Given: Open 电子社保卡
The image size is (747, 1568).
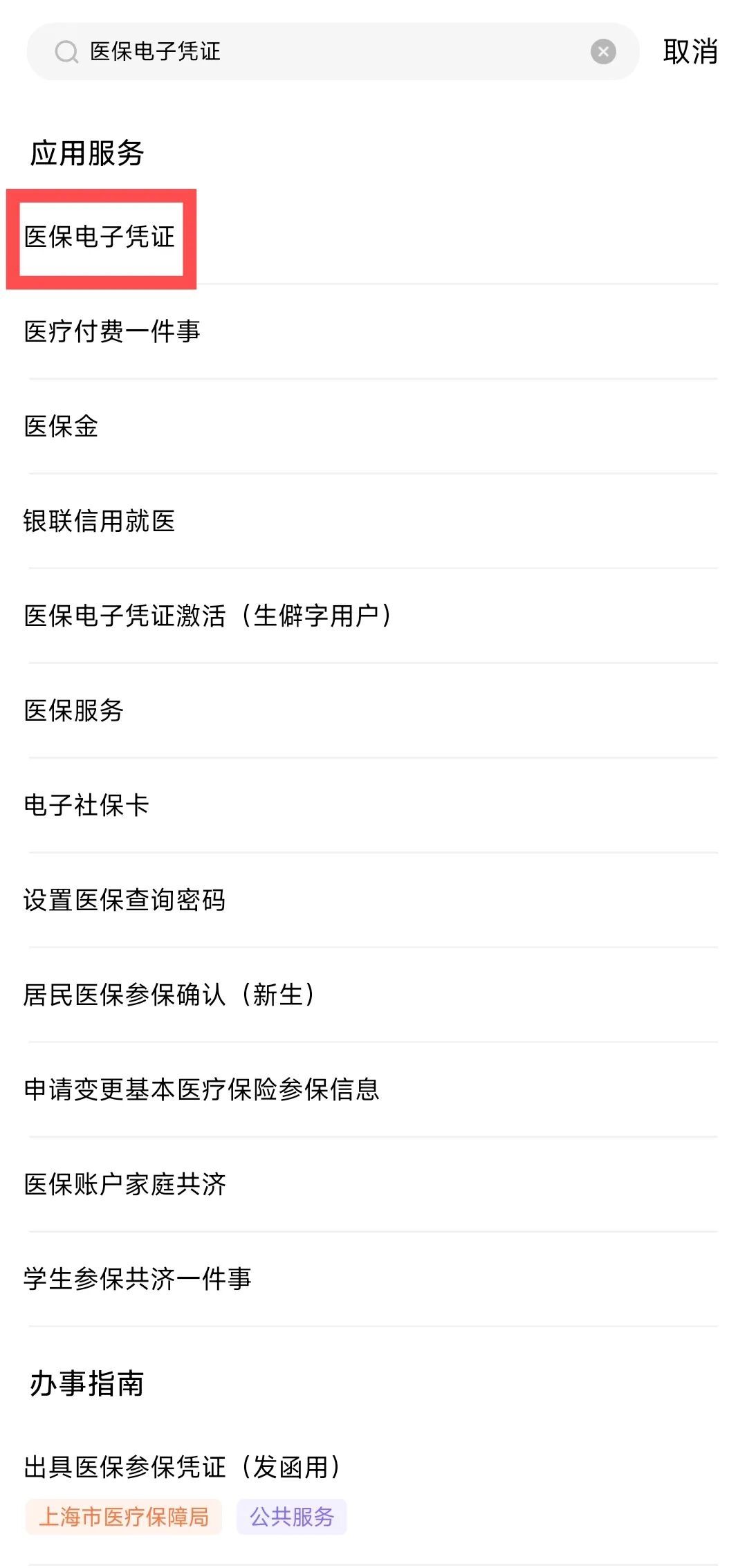Looking at the screenshot, I should pyautogui.click(x=86, y=805).
